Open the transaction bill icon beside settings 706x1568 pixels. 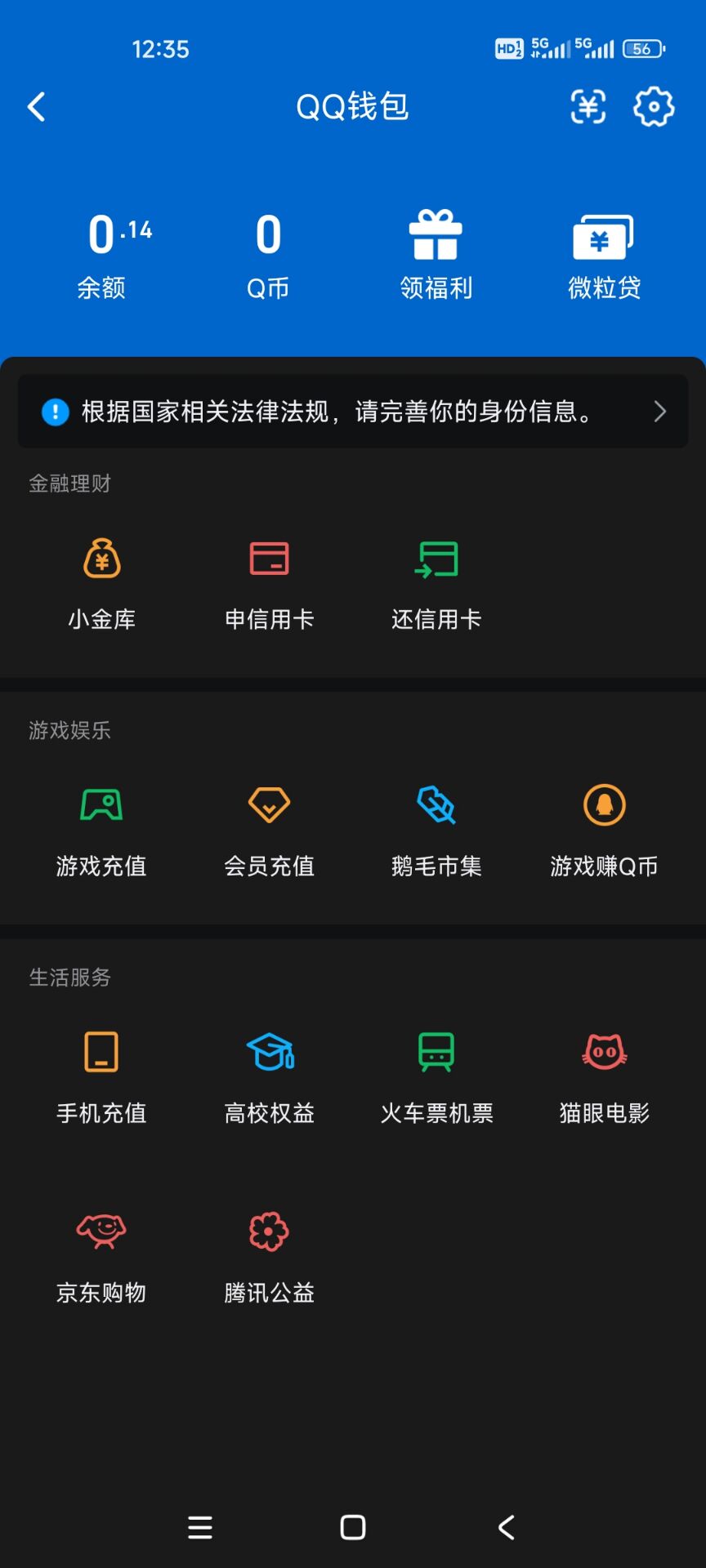[x=588, y=106]
